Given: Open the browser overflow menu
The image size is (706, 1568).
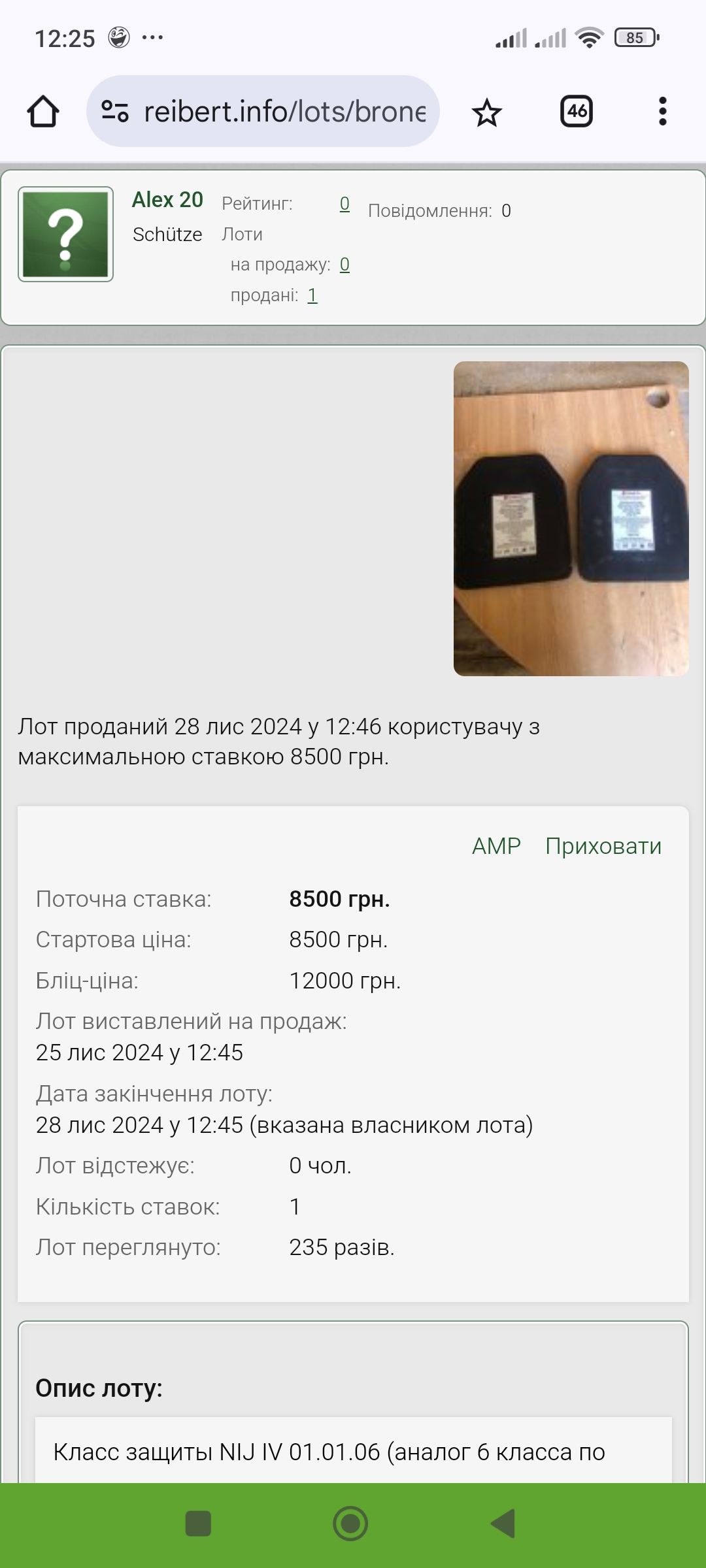Looking at the screenshot, I should (662, 111).
